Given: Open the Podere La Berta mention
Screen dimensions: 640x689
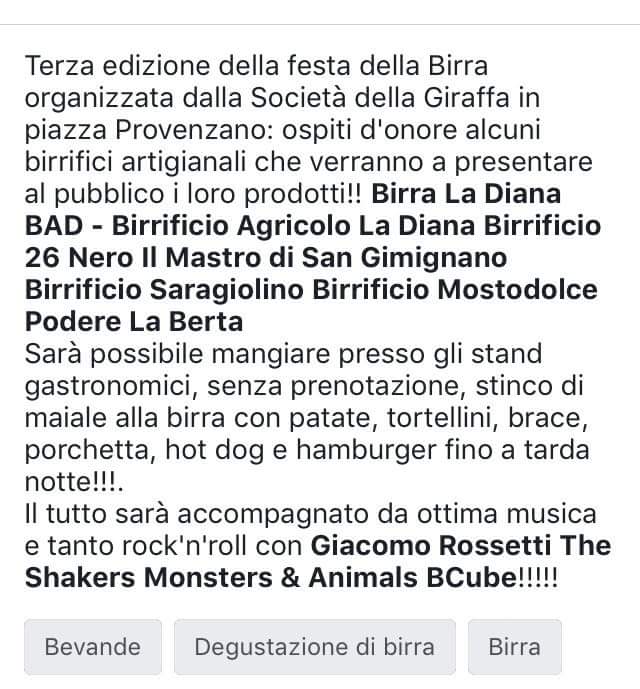Looking at the screenshot, I should (133, 322).
